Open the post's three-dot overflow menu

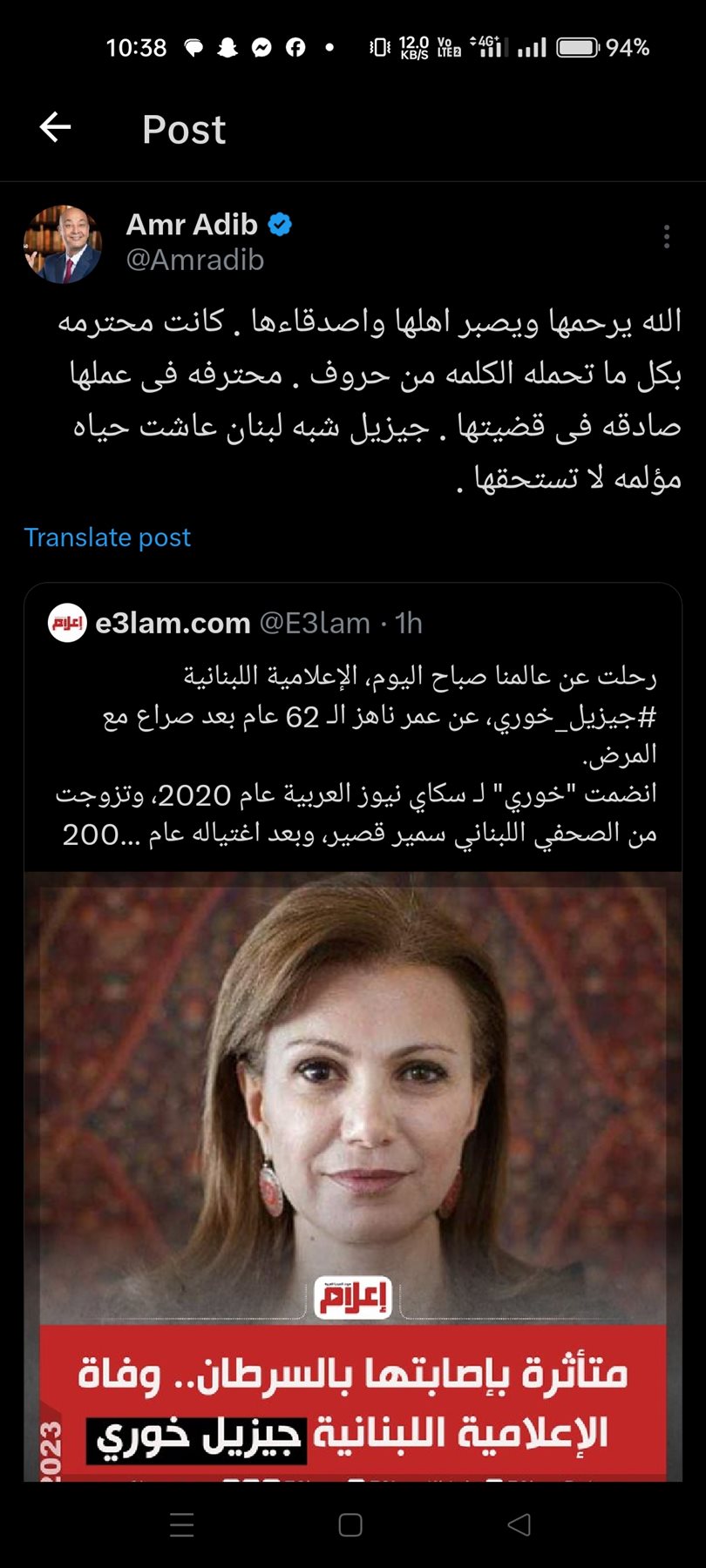666,237
